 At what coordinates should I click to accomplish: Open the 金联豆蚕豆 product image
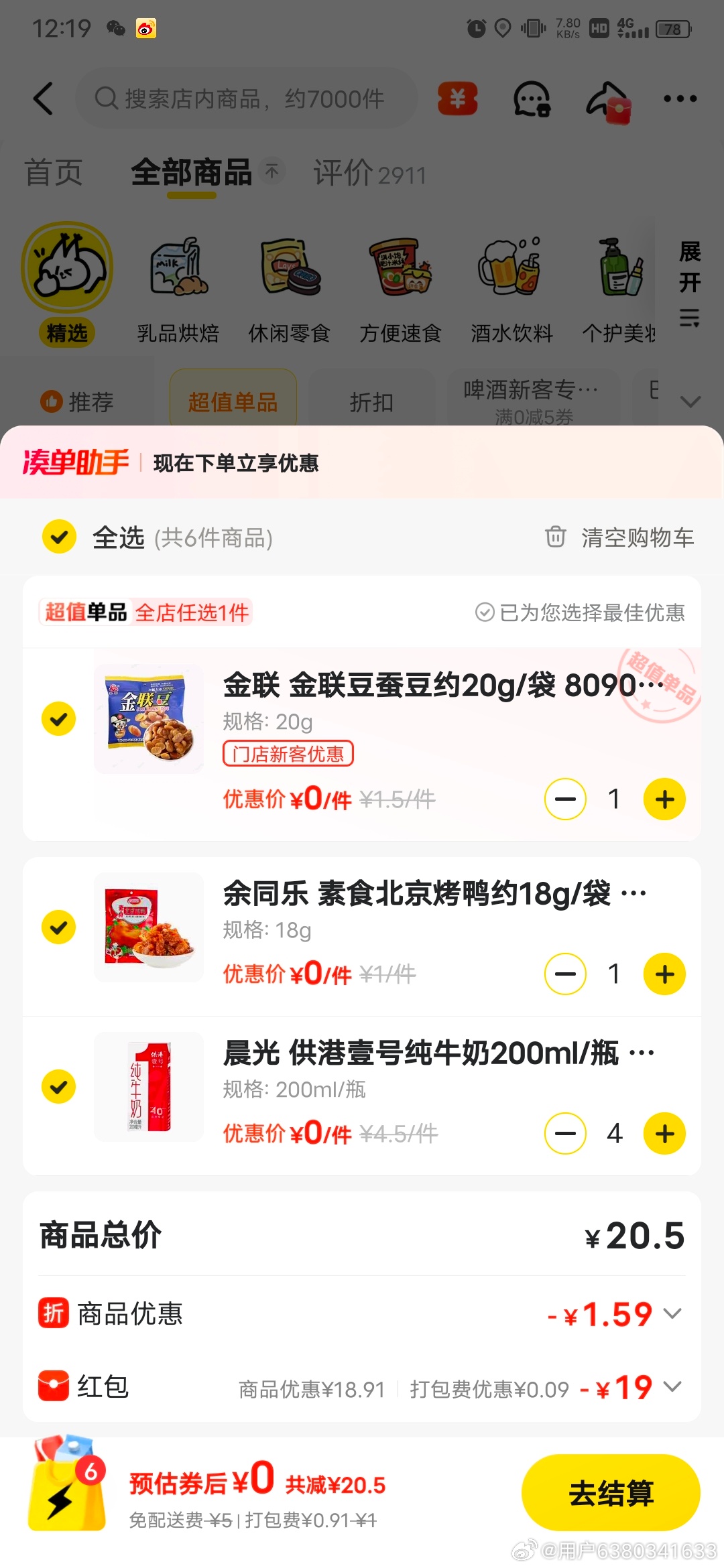point(148,718)
